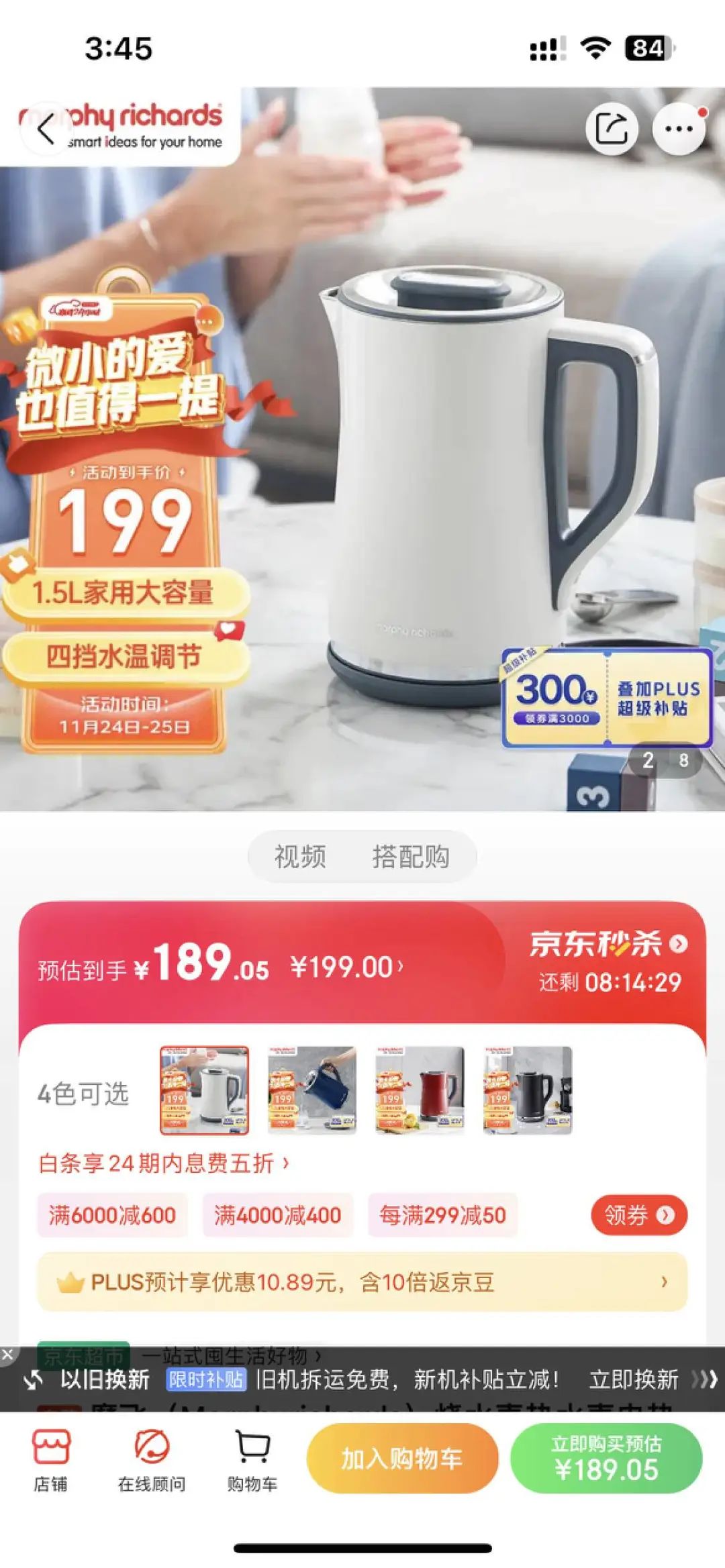725x1568 pixels.
Task: Select the white kettle color option
Action: tap(204, 1090)
